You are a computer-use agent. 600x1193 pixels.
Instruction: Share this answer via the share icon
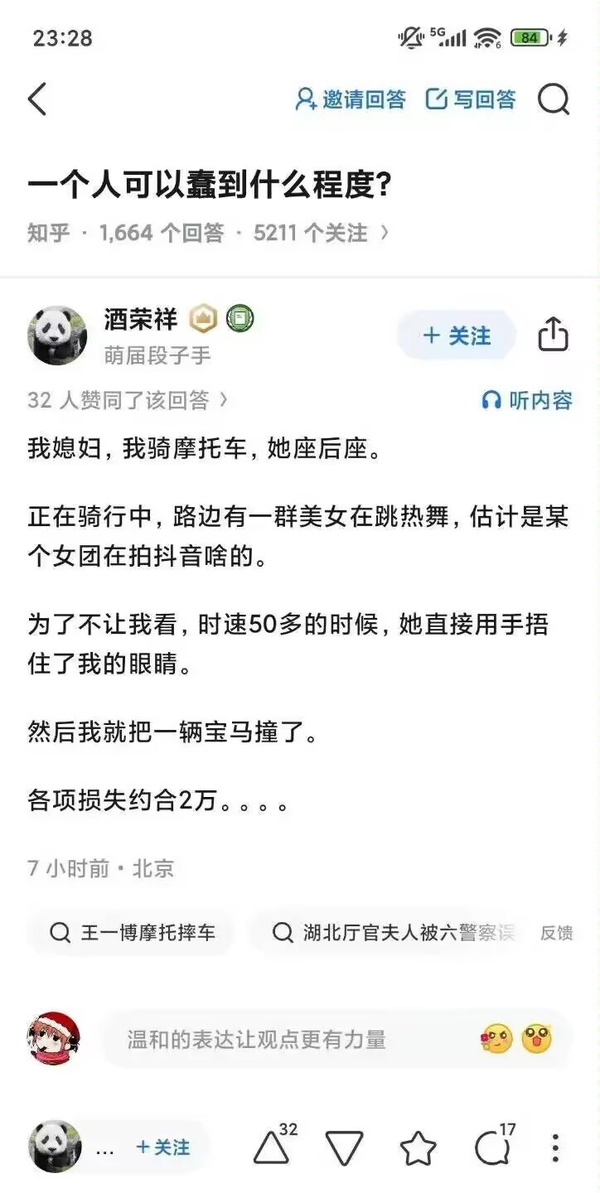(553, 336)
